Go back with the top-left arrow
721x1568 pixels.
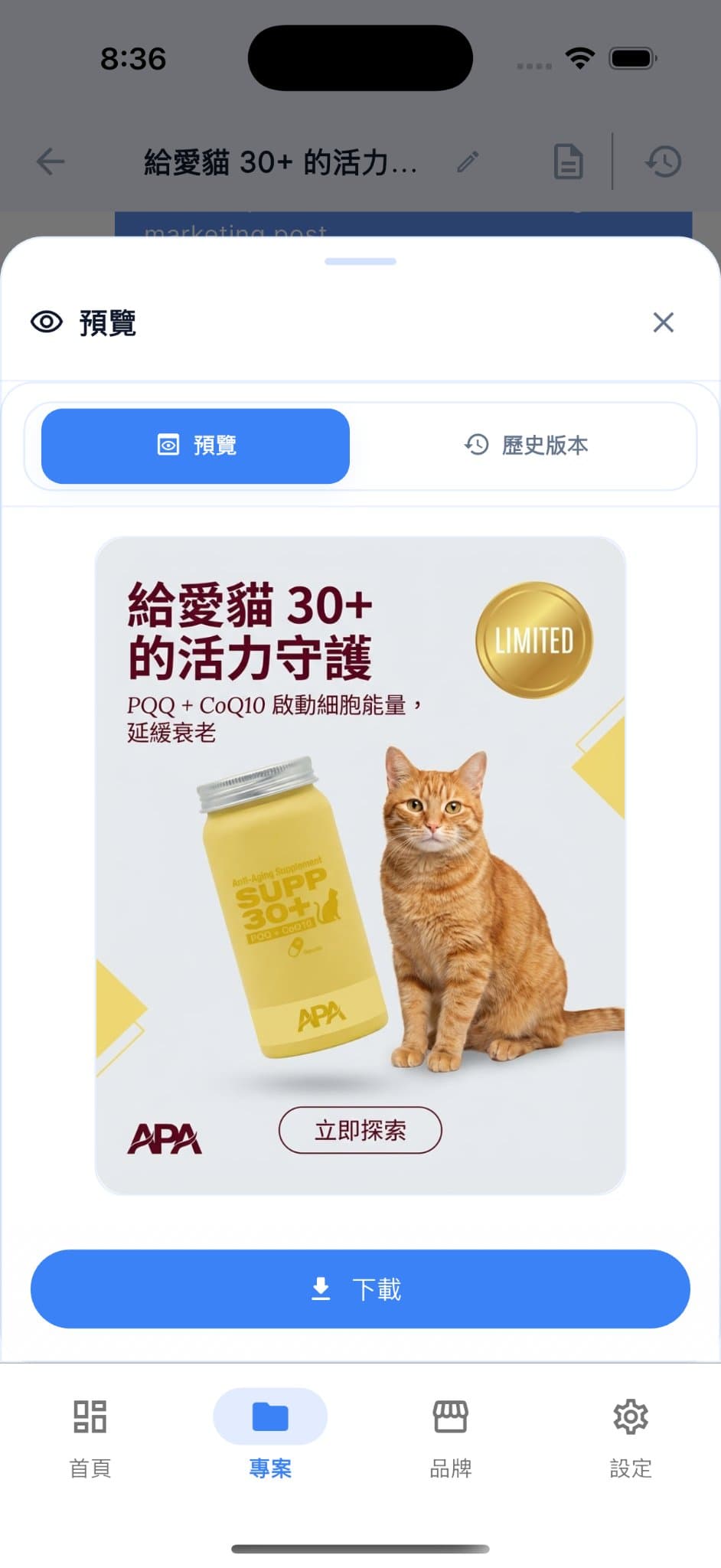coord(51,162)
